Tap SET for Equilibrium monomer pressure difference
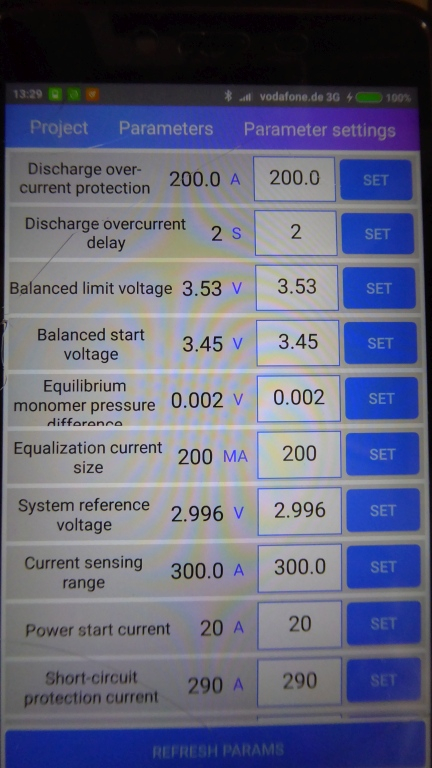The image size is (432, 768). [382, 398]
